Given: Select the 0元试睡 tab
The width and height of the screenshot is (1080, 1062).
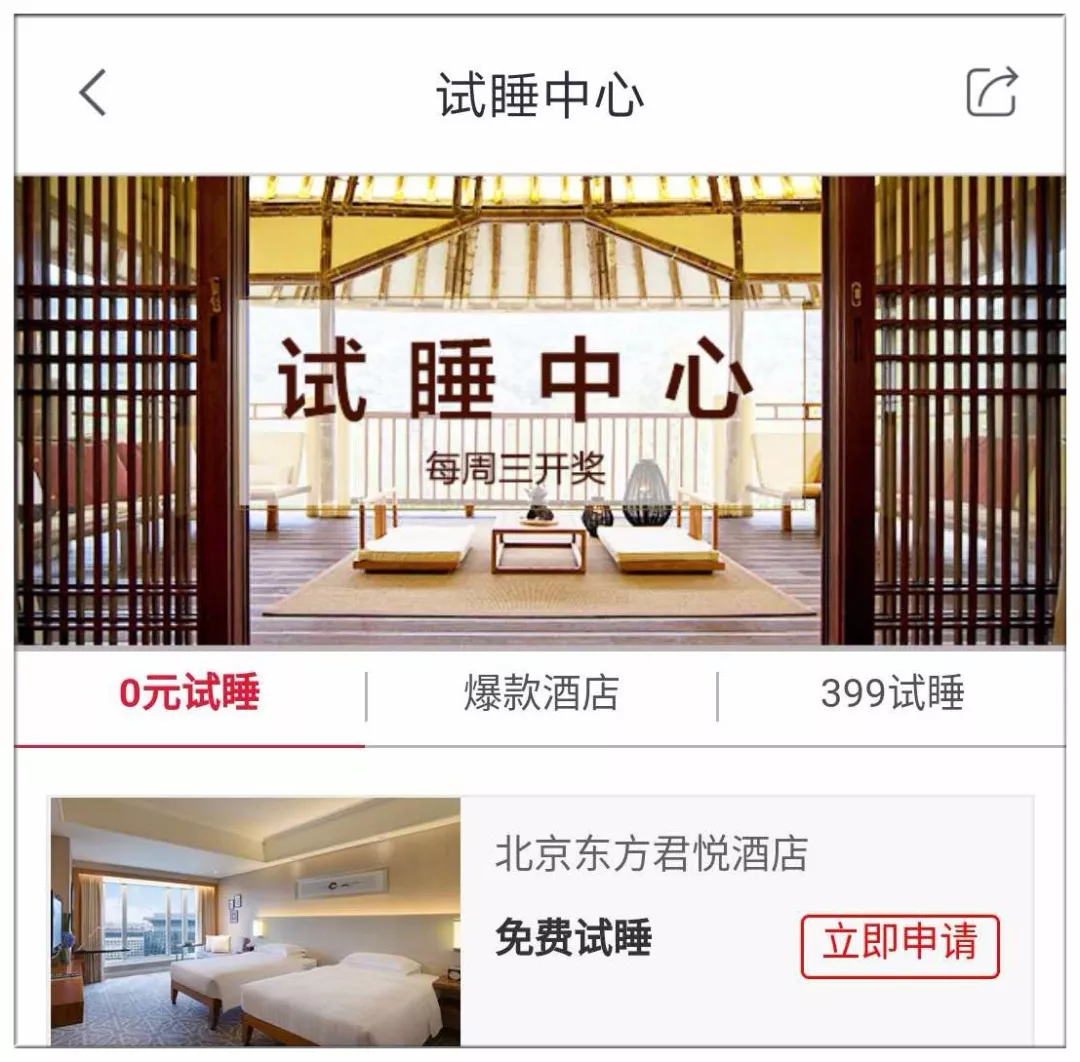Looking at the screenshot, I should click(190, 694).
